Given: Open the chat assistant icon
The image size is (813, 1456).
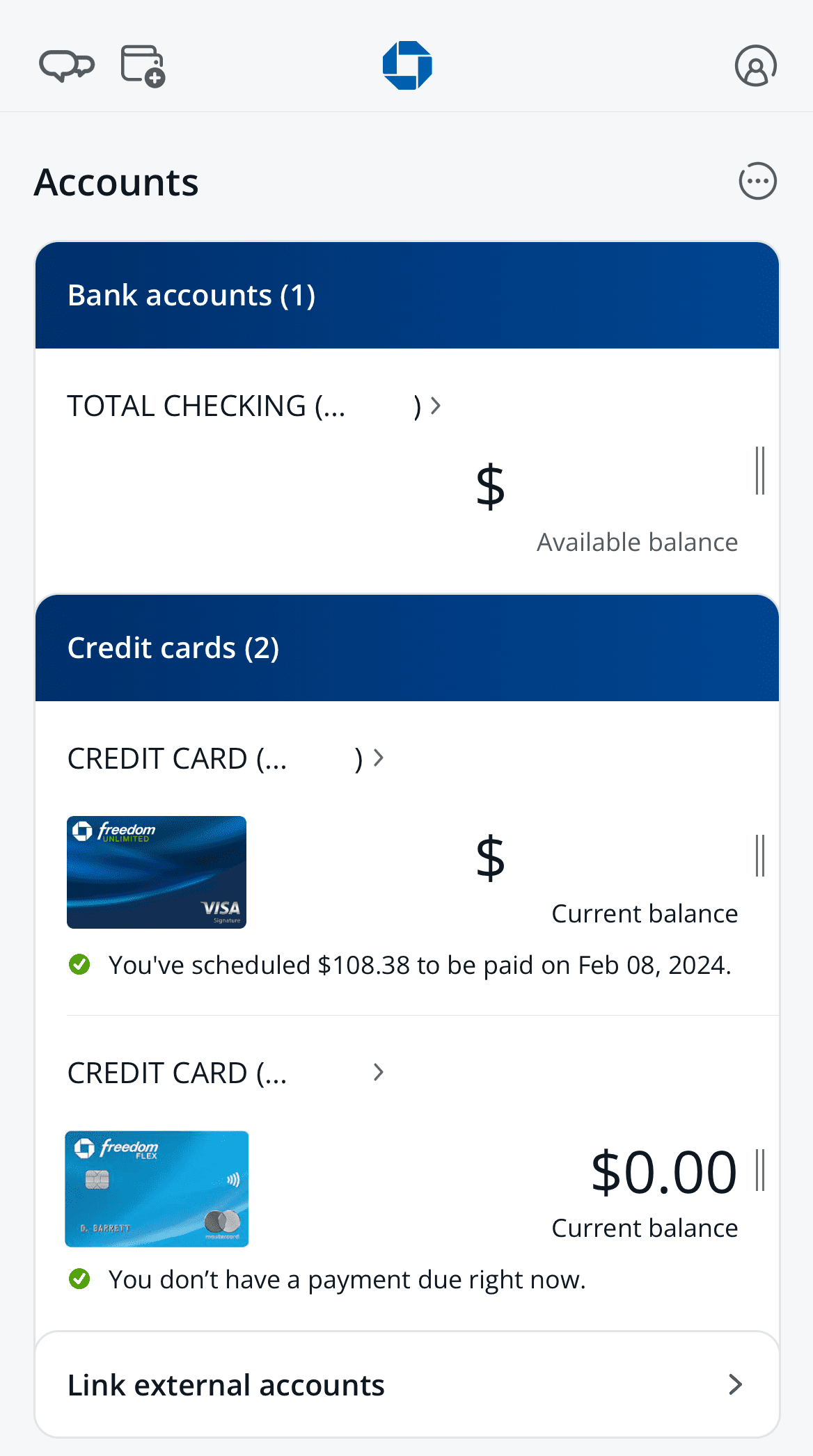Looking at the screenshot, I should 68,65.
